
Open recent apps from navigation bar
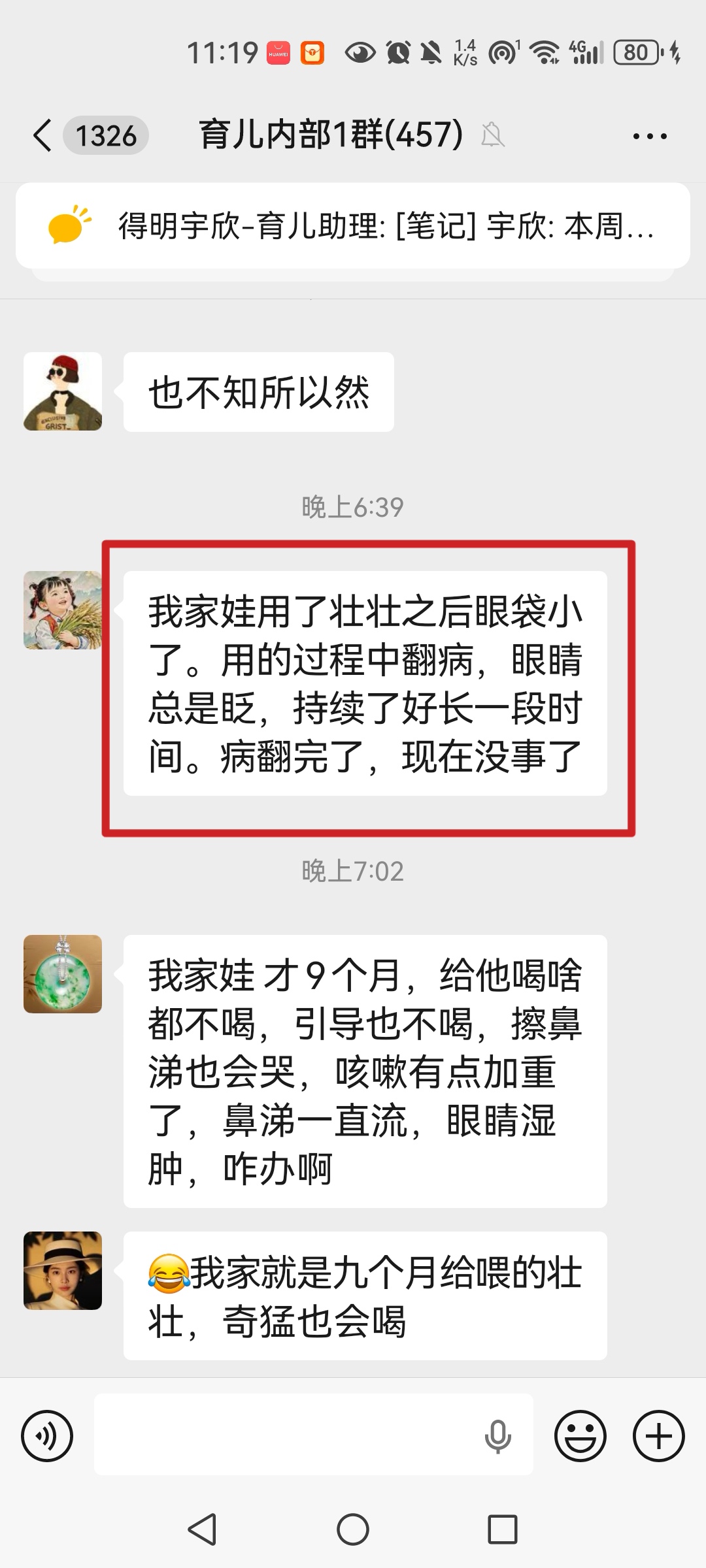pyautogui.click(x=502, y=1529)
